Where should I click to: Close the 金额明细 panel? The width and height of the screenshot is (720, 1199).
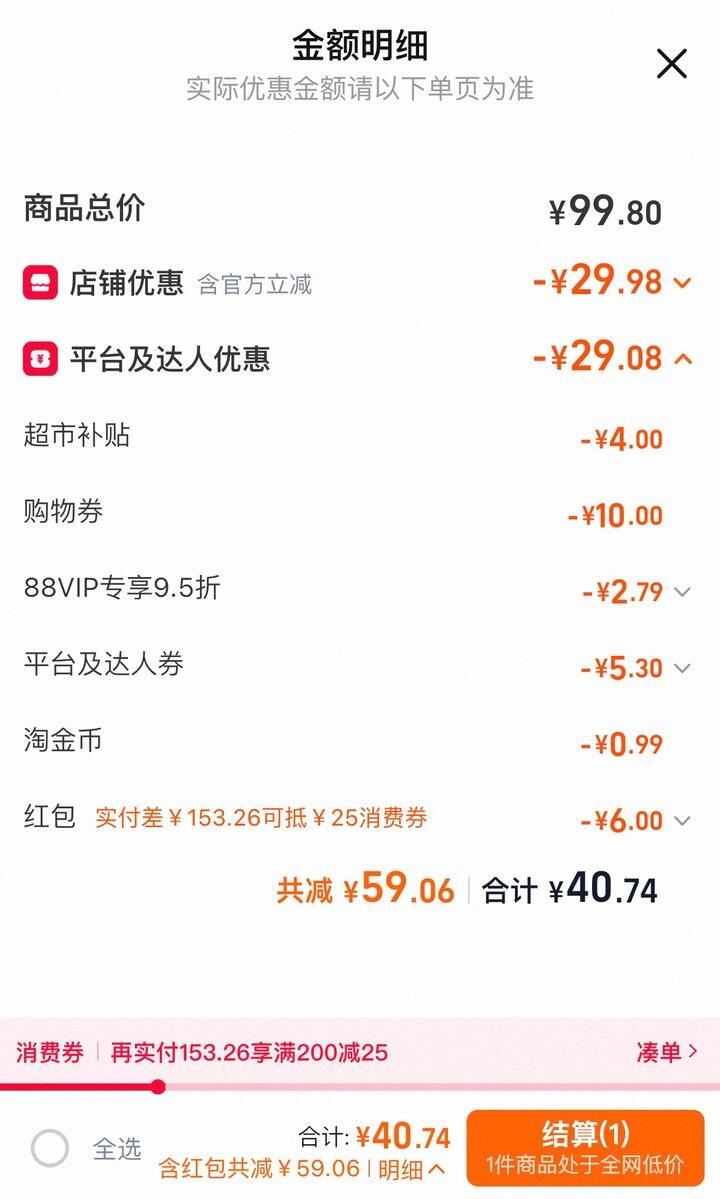point(671,64)
